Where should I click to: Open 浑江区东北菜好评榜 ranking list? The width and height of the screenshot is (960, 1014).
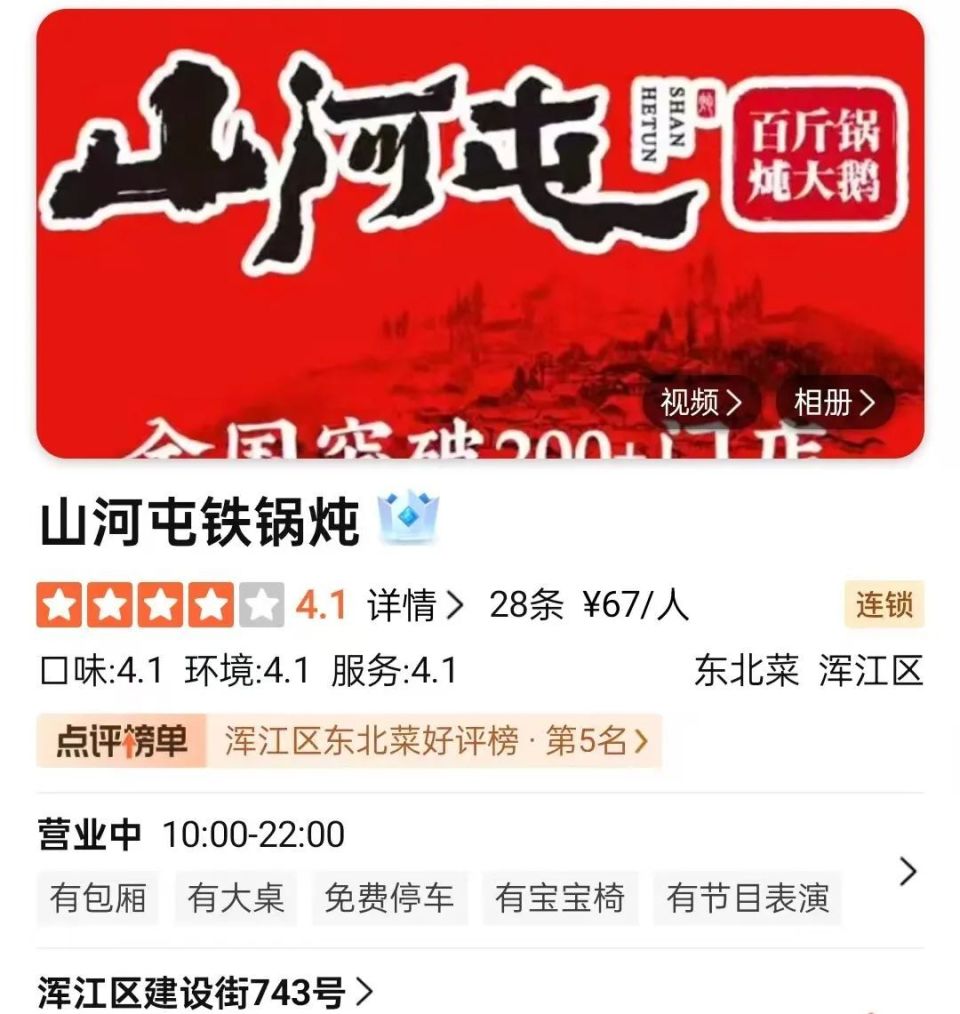point(436,742)
